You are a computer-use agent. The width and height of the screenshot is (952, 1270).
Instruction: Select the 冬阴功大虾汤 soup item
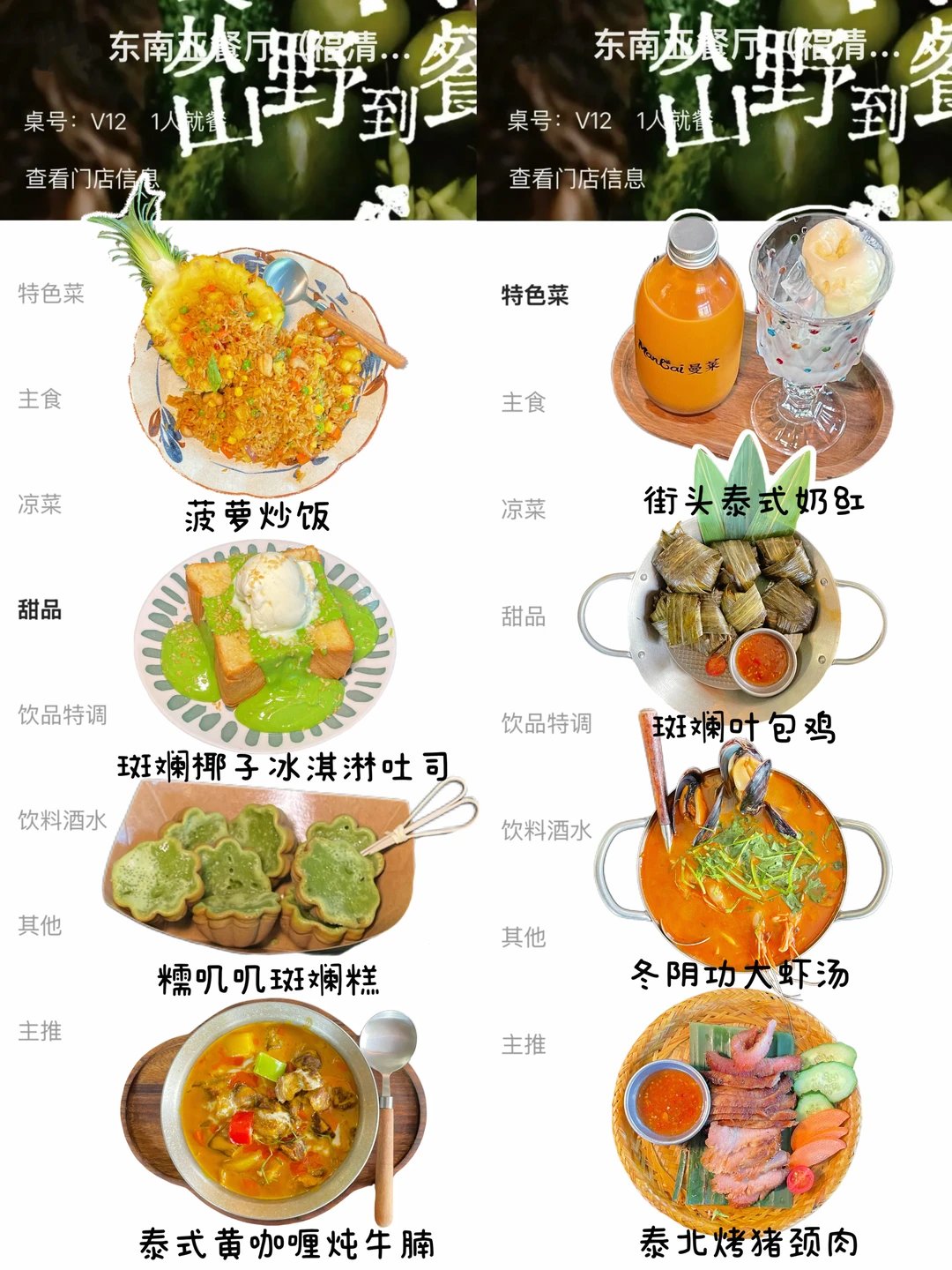(x=740, y=864)
